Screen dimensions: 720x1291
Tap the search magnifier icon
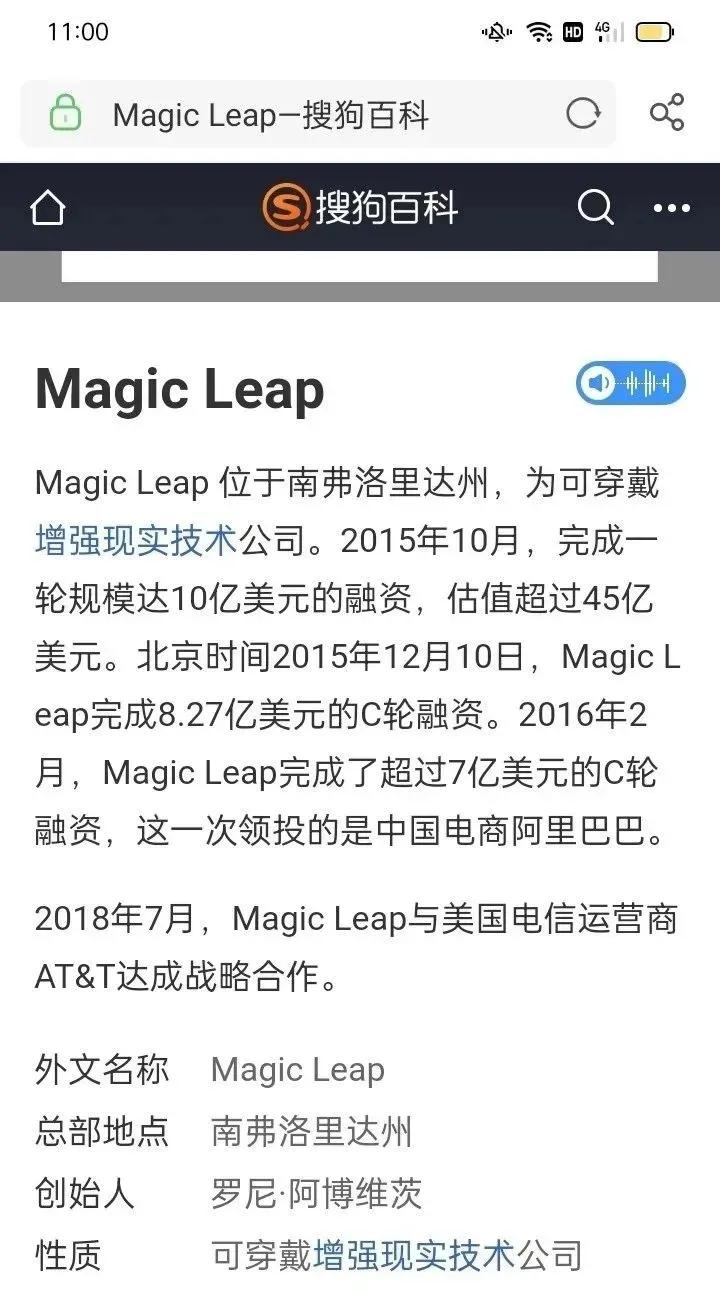pyautogui.click(x=595, y=207)
